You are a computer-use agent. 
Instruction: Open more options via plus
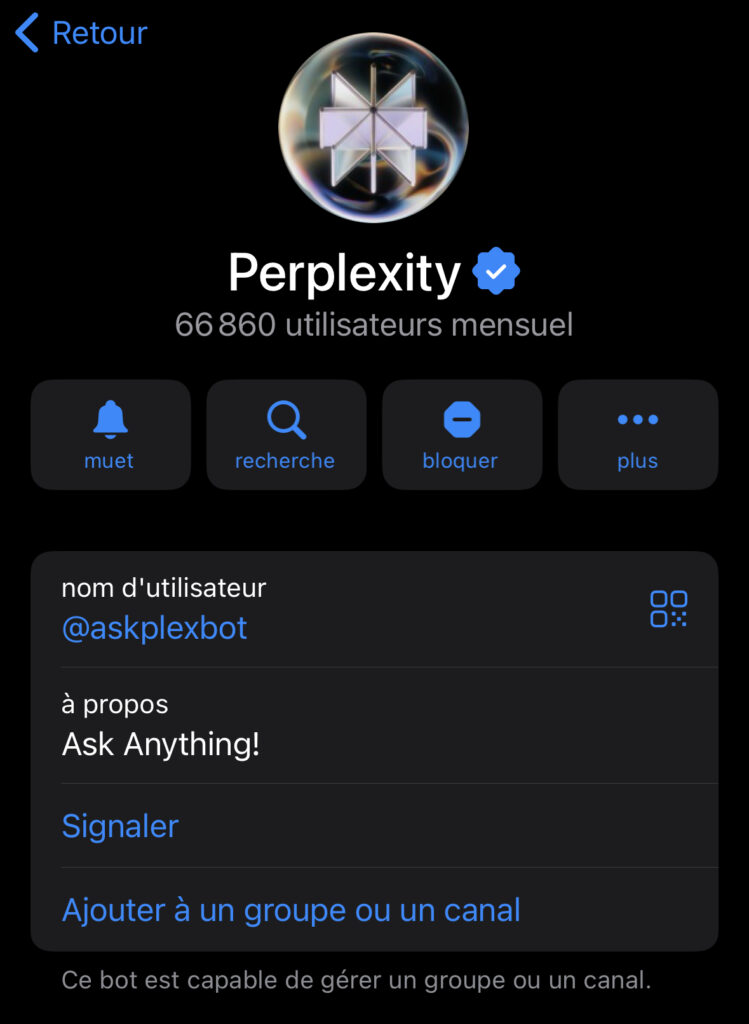coord(637,434)
